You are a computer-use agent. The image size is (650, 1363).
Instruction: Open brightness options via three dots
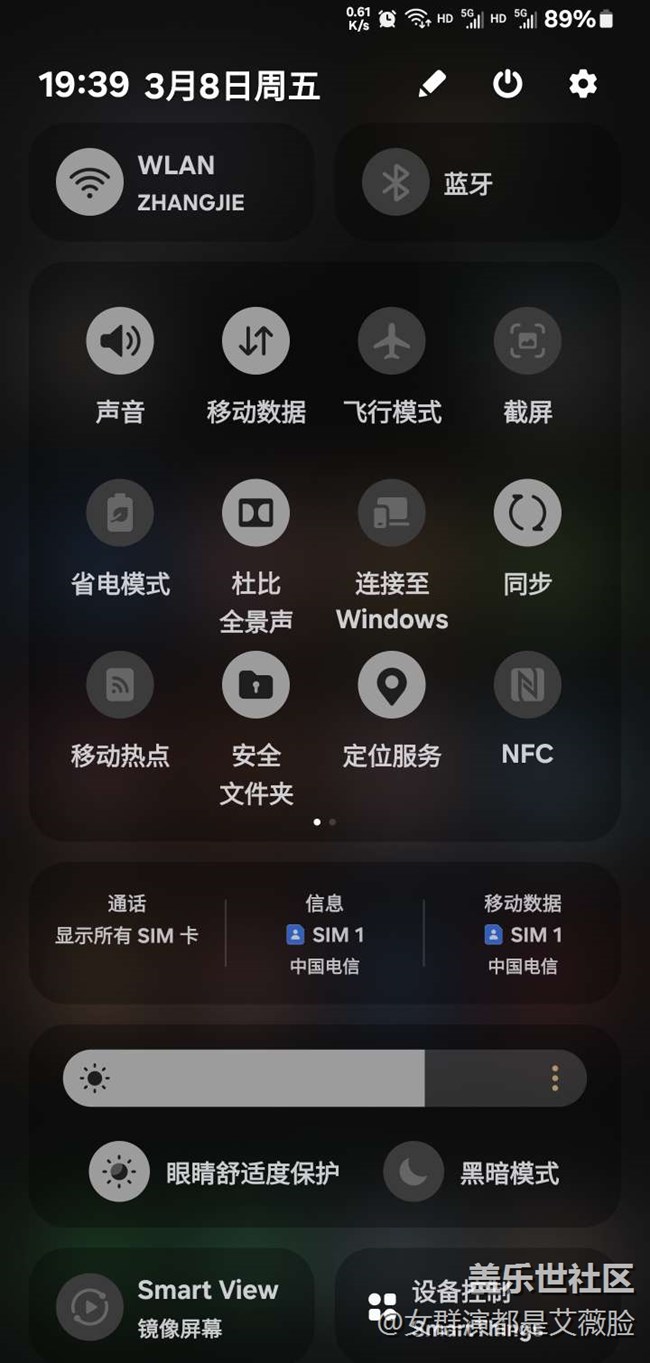click(x=555, y=1078)
